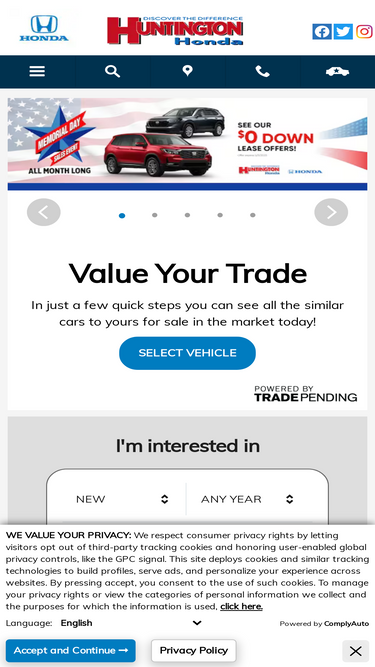Expand the Any Year dropdown
Screen dimensions: 375x667
coord(247,499)
